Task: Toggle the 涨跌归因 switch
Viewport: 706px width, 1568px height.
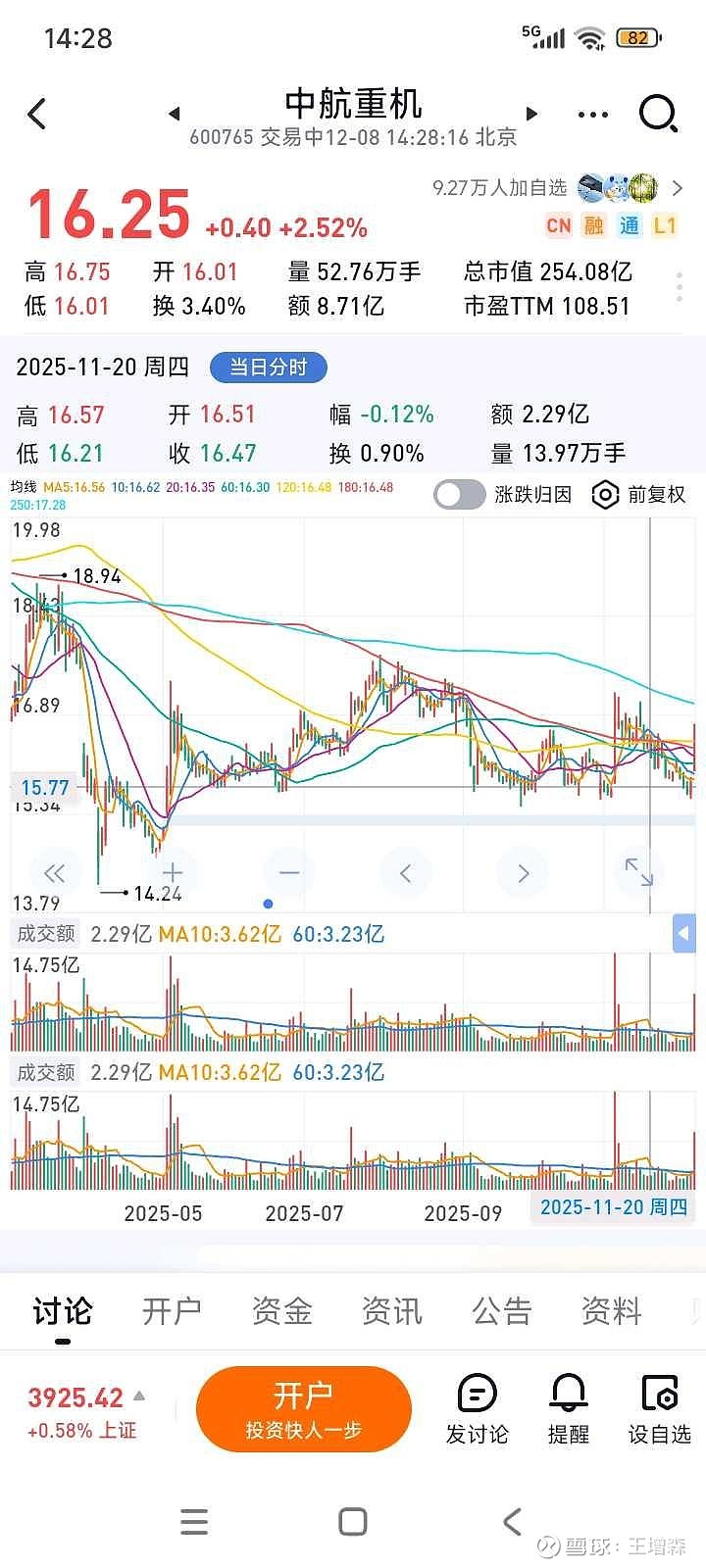Action: [x=460, y=495]
